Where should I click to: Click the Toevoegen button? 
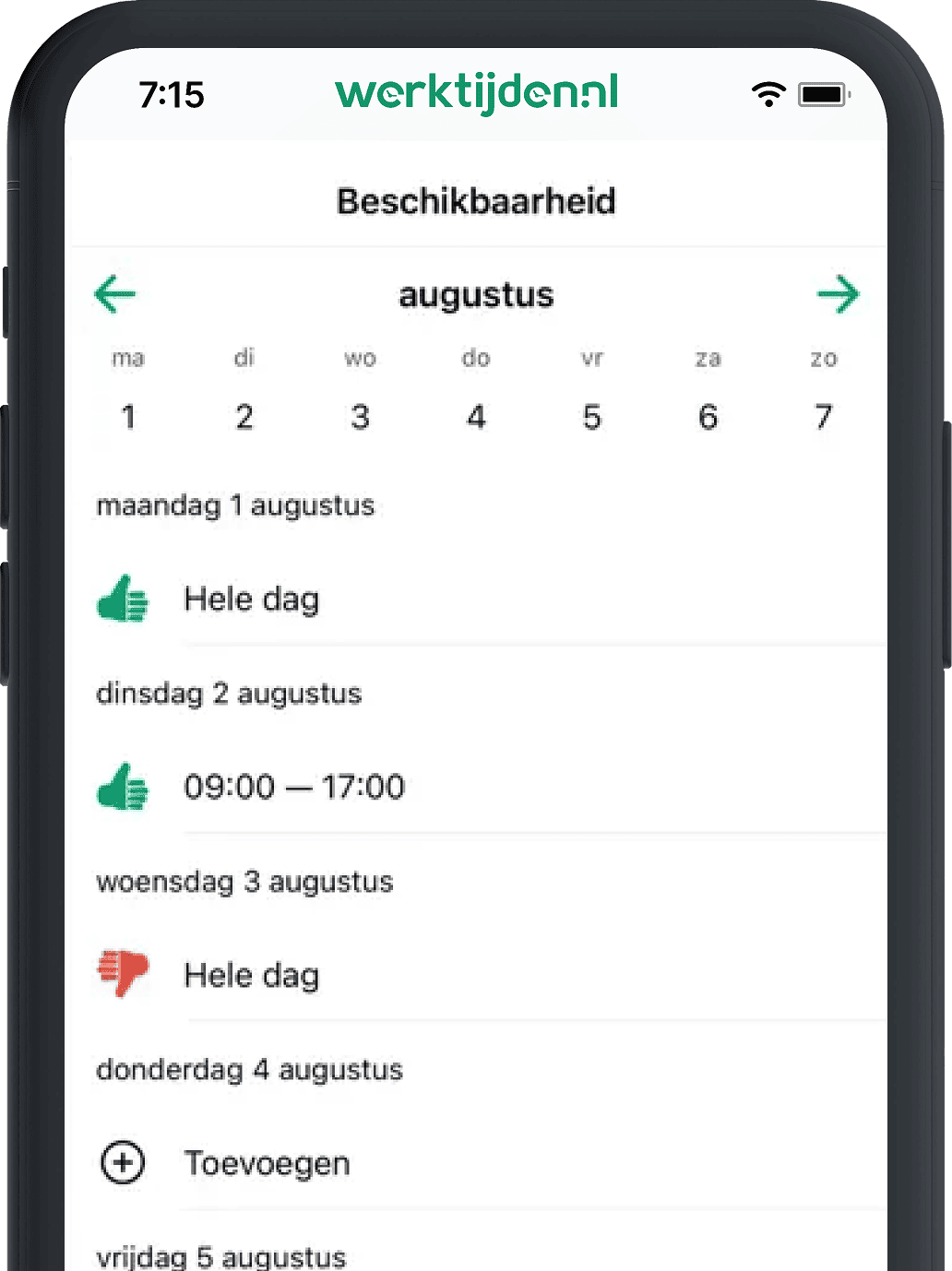pyautogui.click(x=268, y=1163)
